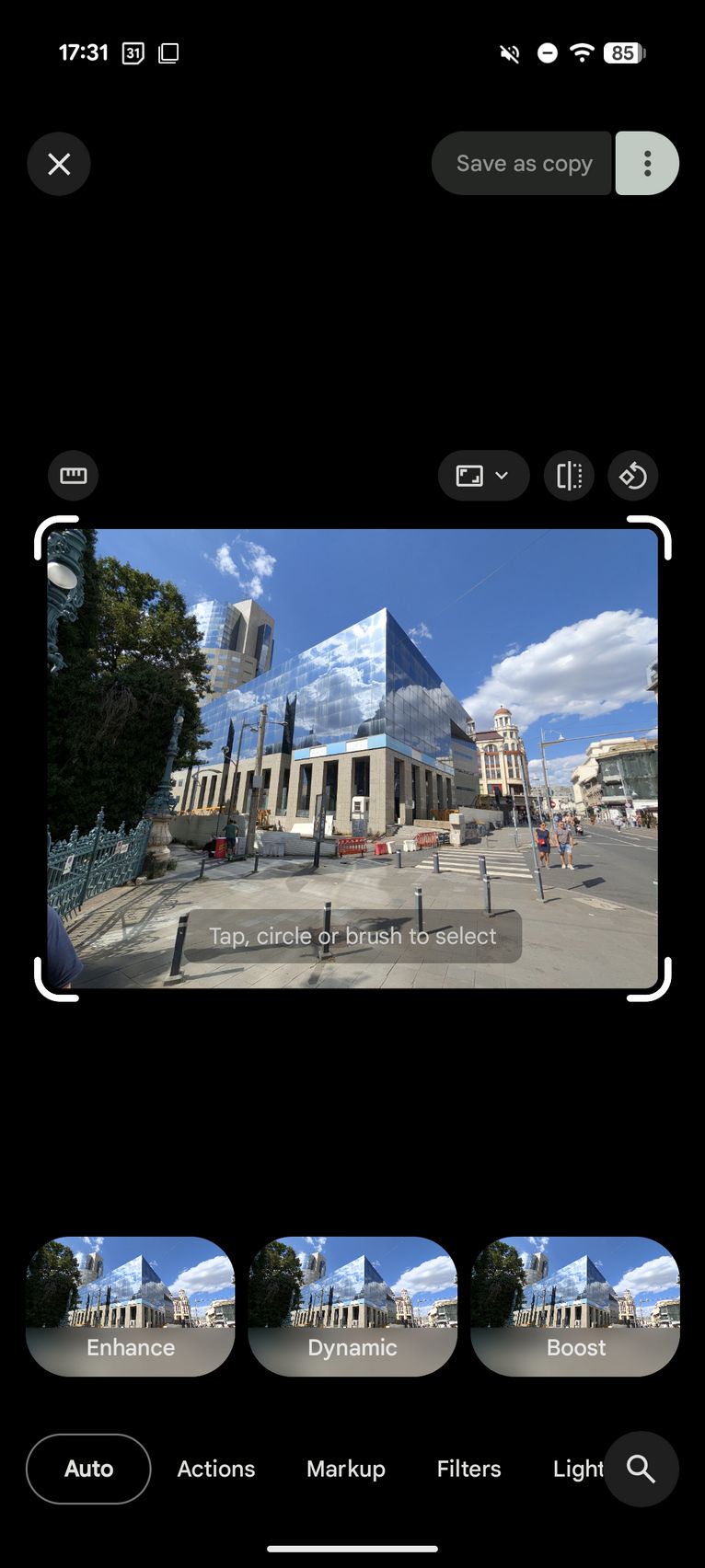
Task: Switch to the Light tab
Action: coord(578,1469)
